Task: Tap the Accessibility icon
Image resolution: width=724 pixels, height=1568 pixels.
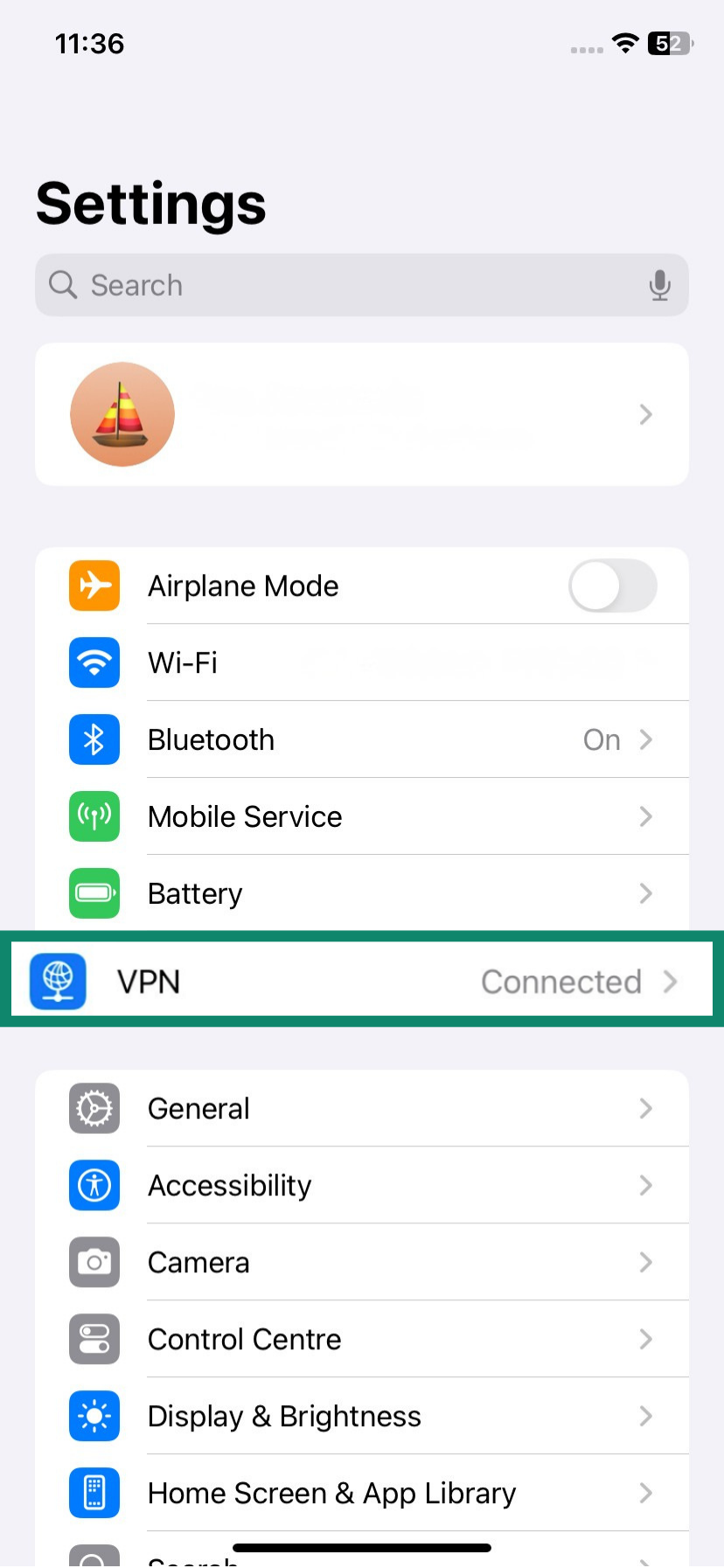Action: click(x=94, y=1185)
